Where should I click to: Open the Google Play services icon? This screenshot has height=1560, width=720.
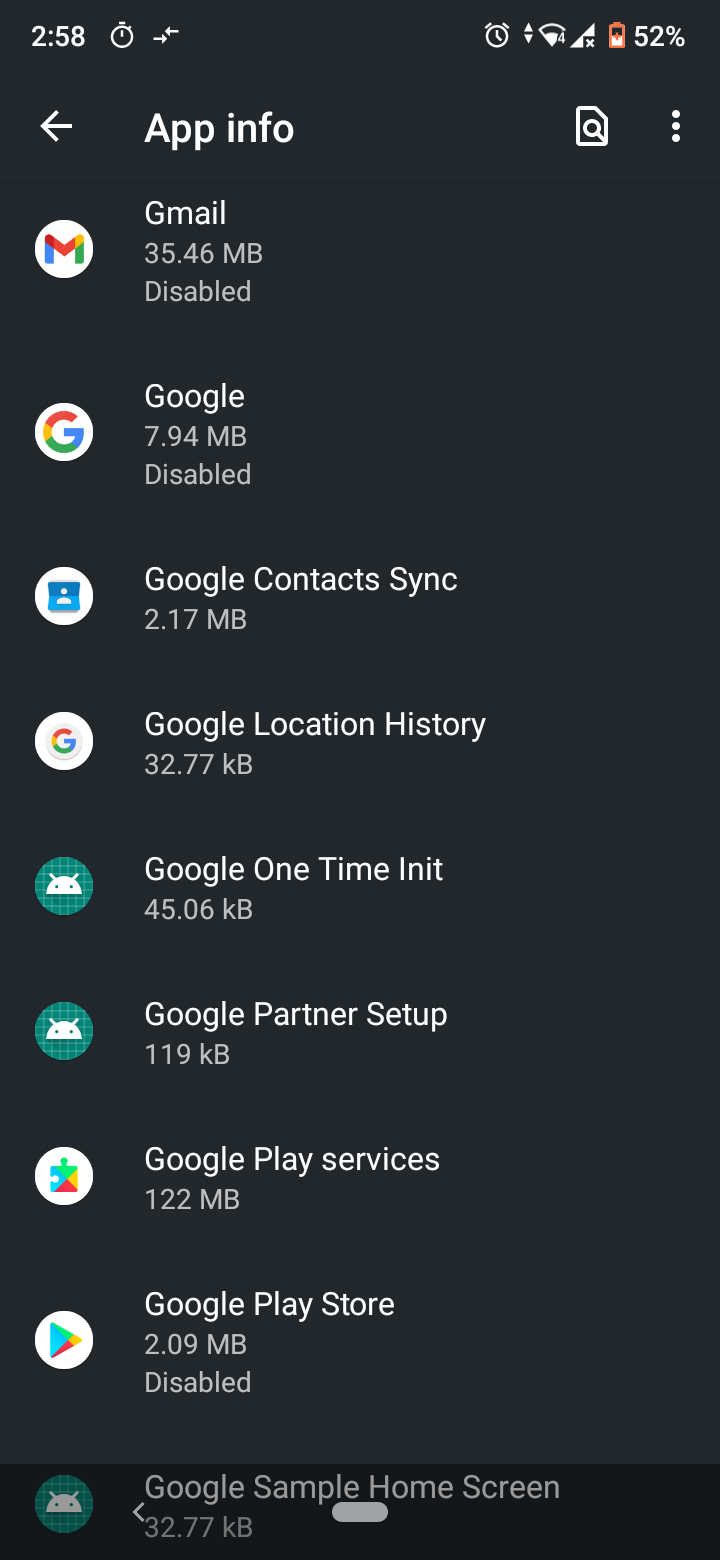coord(63,1176)
